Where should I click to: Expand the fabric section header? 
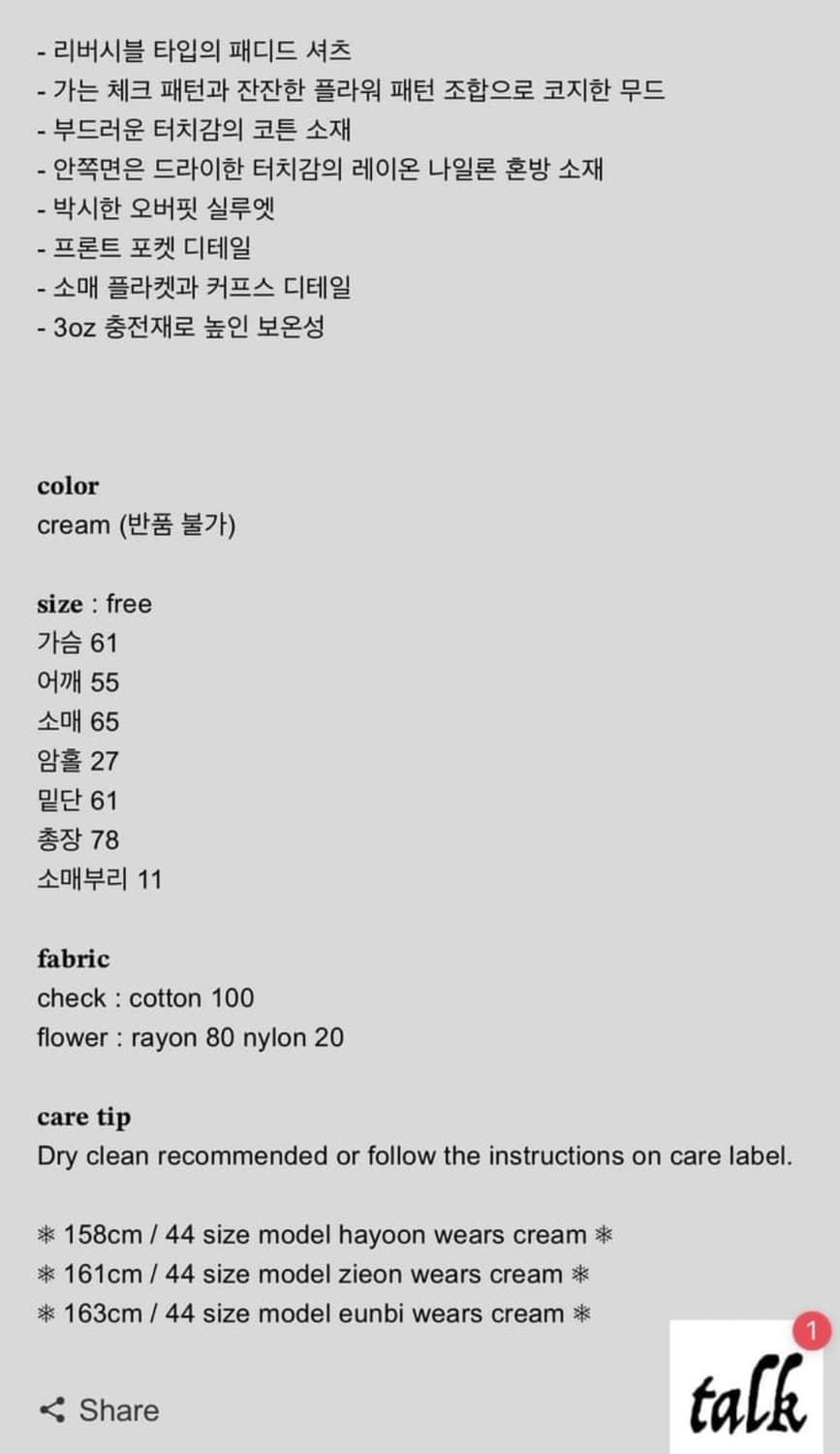click(72, 959)
